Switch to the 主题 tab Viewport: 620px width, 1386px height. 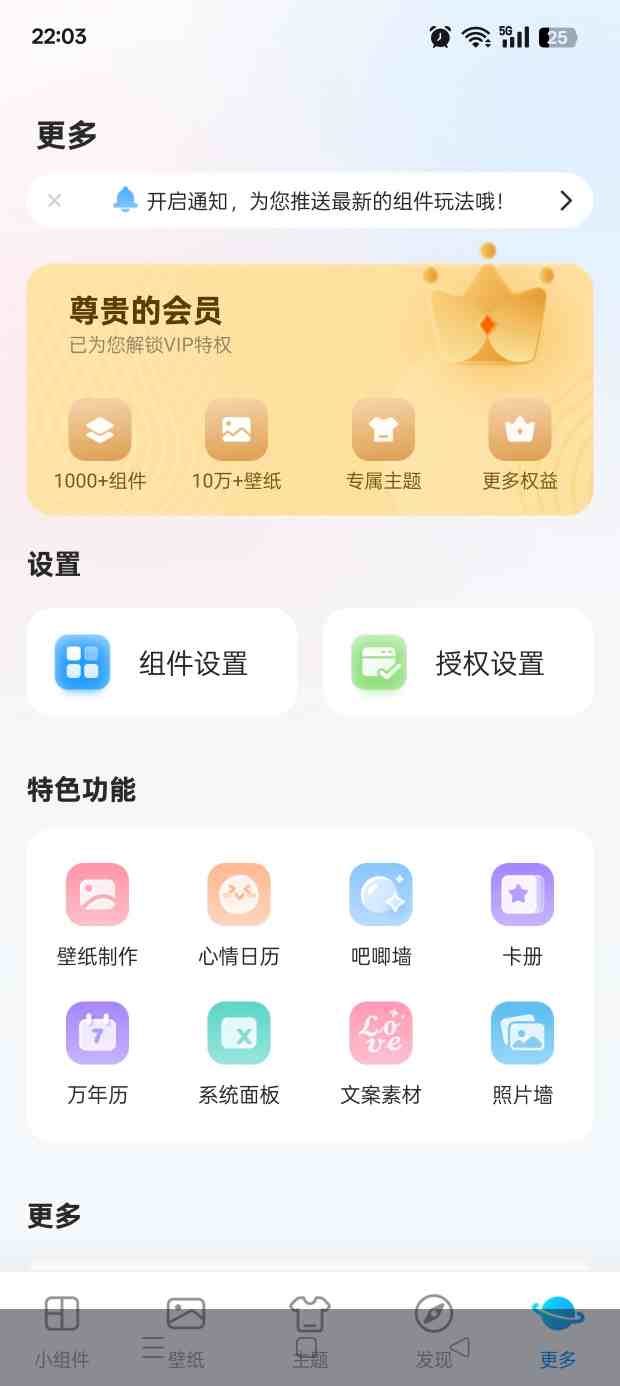click(310, 1332)
